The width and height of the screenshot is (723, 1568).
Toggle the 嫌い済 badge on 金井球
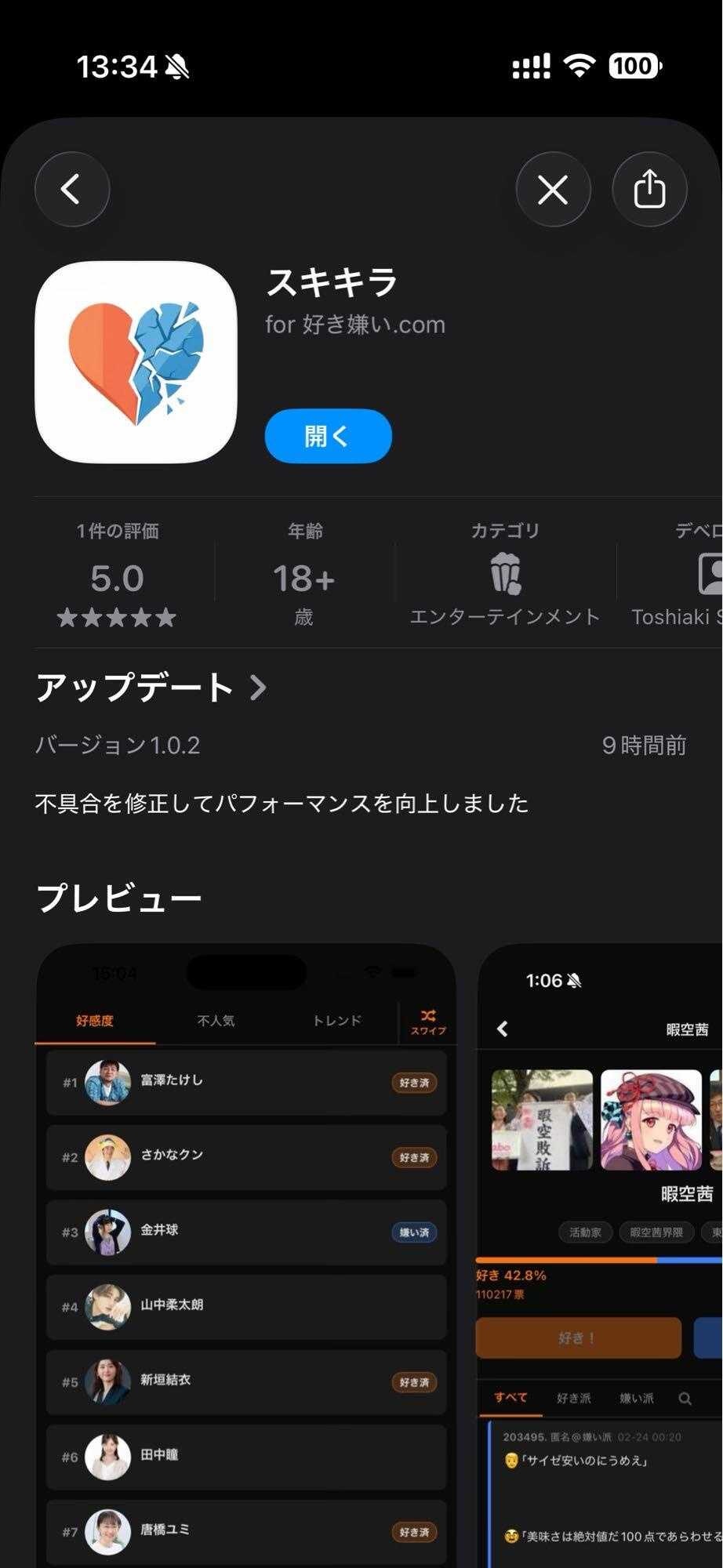[413, 1232]
